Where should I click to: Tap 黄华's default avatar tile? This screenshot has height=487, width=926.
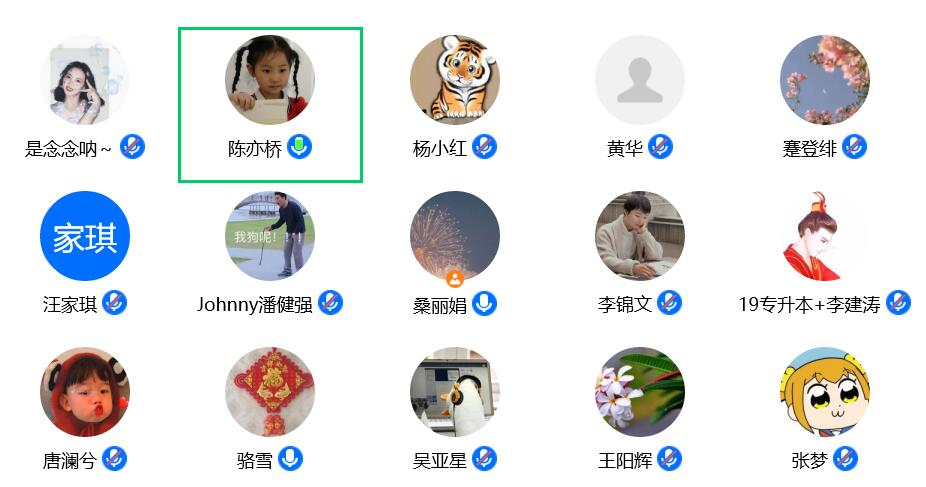(640, 81)
